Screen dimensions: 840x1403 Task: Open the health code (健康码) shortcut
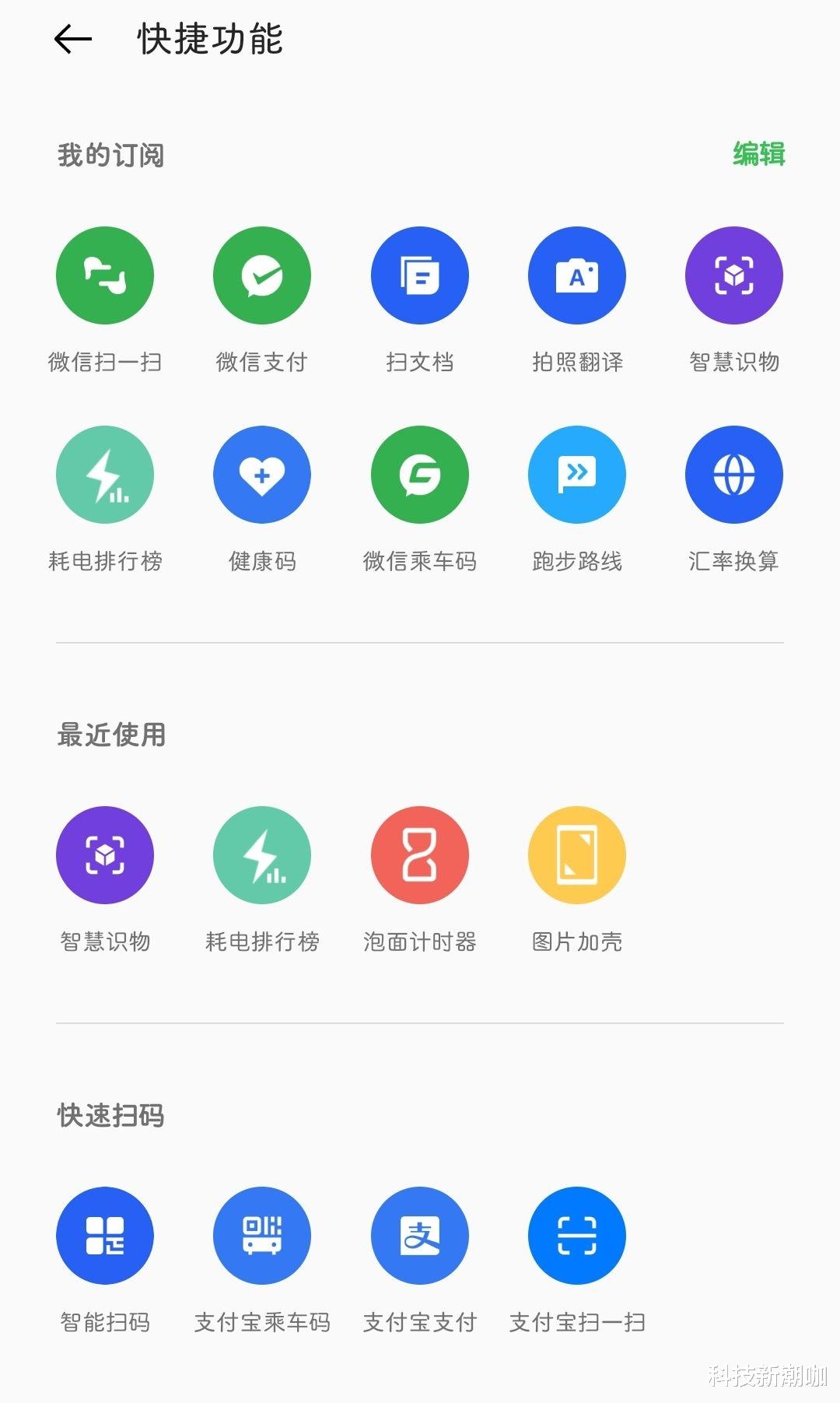[x=262, y=475]
